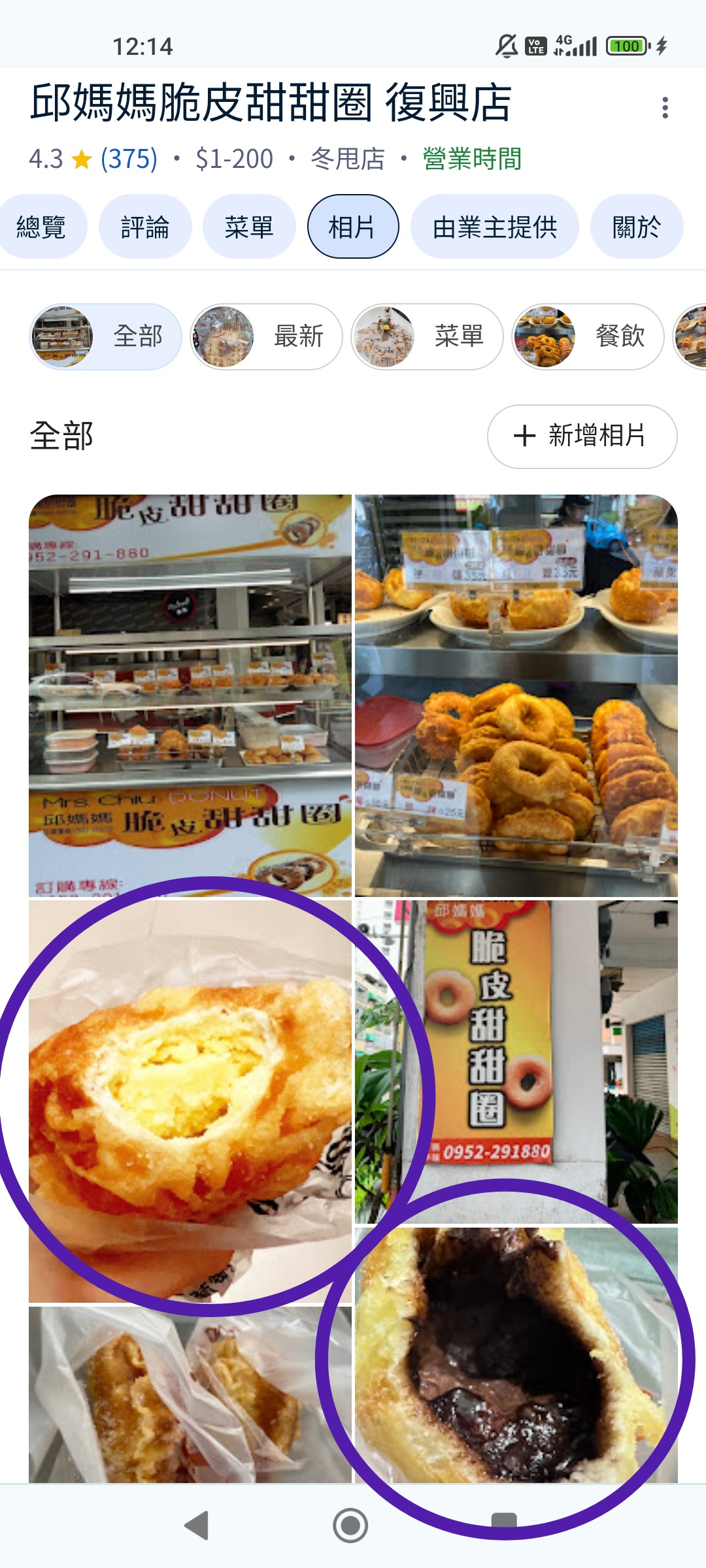Open the storefront display case photo

[190, 695]
